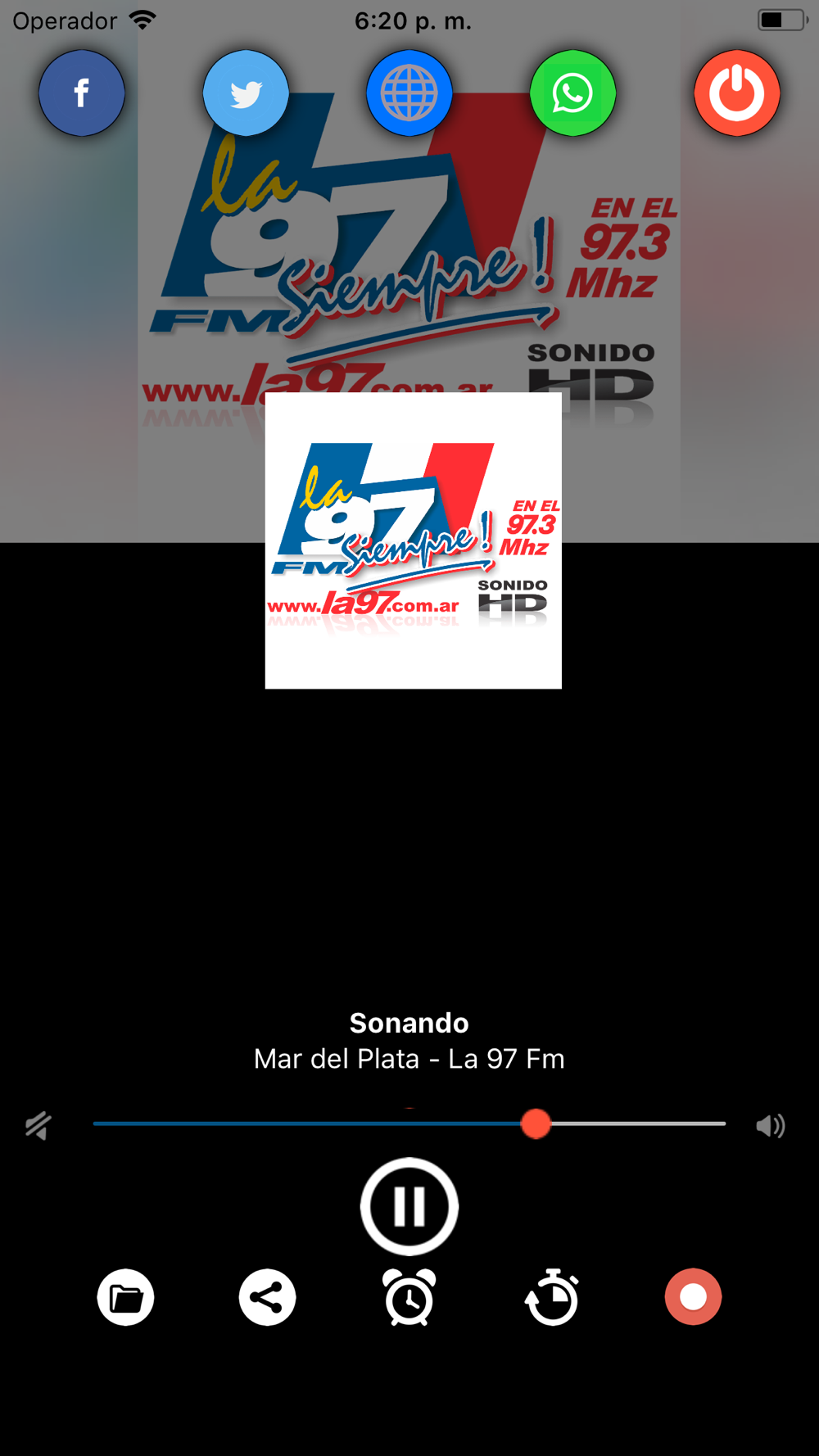Tap the red power button

(x=736, y=93)
